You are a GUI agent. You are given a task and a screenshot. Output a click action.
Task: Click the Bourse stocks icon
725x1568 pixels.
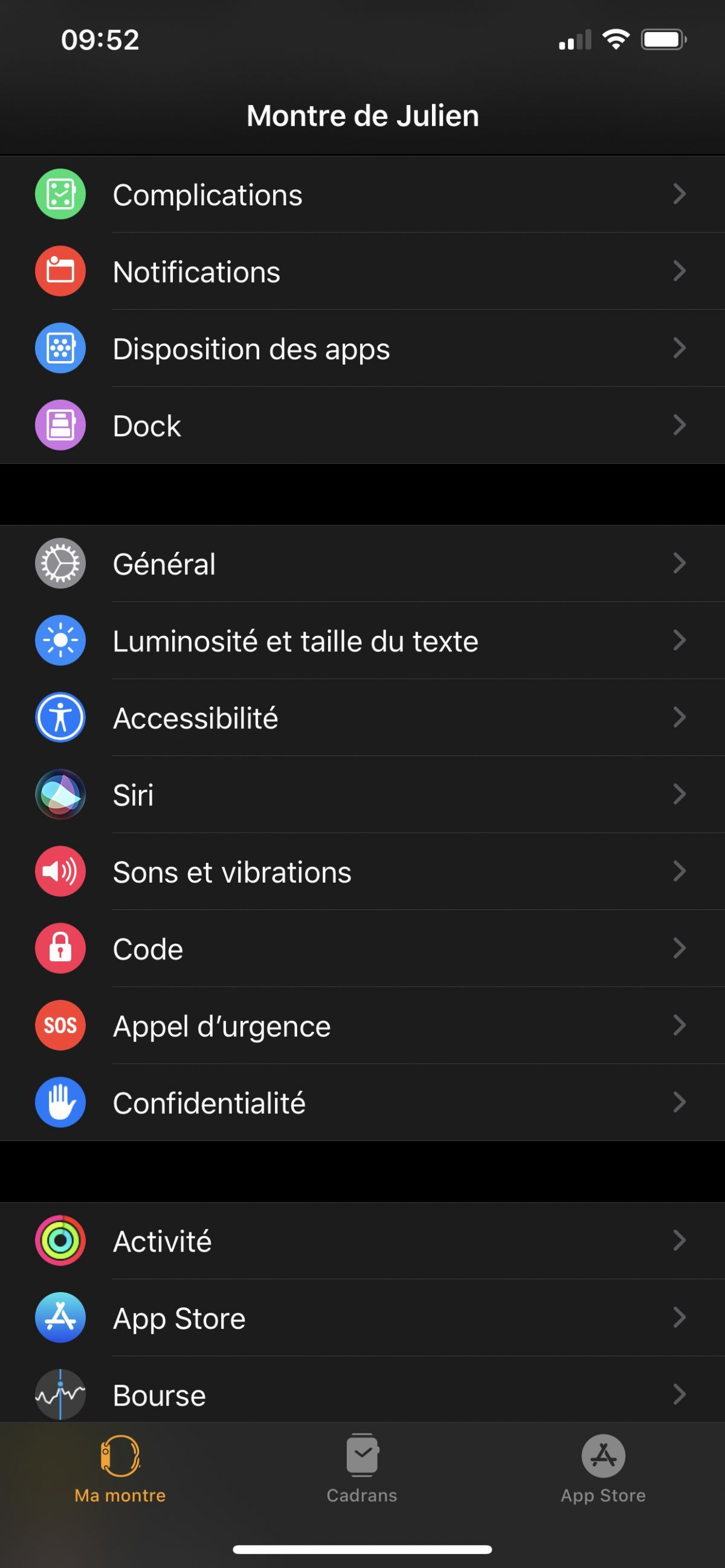pyautogui.click(x=60, y=1395)
